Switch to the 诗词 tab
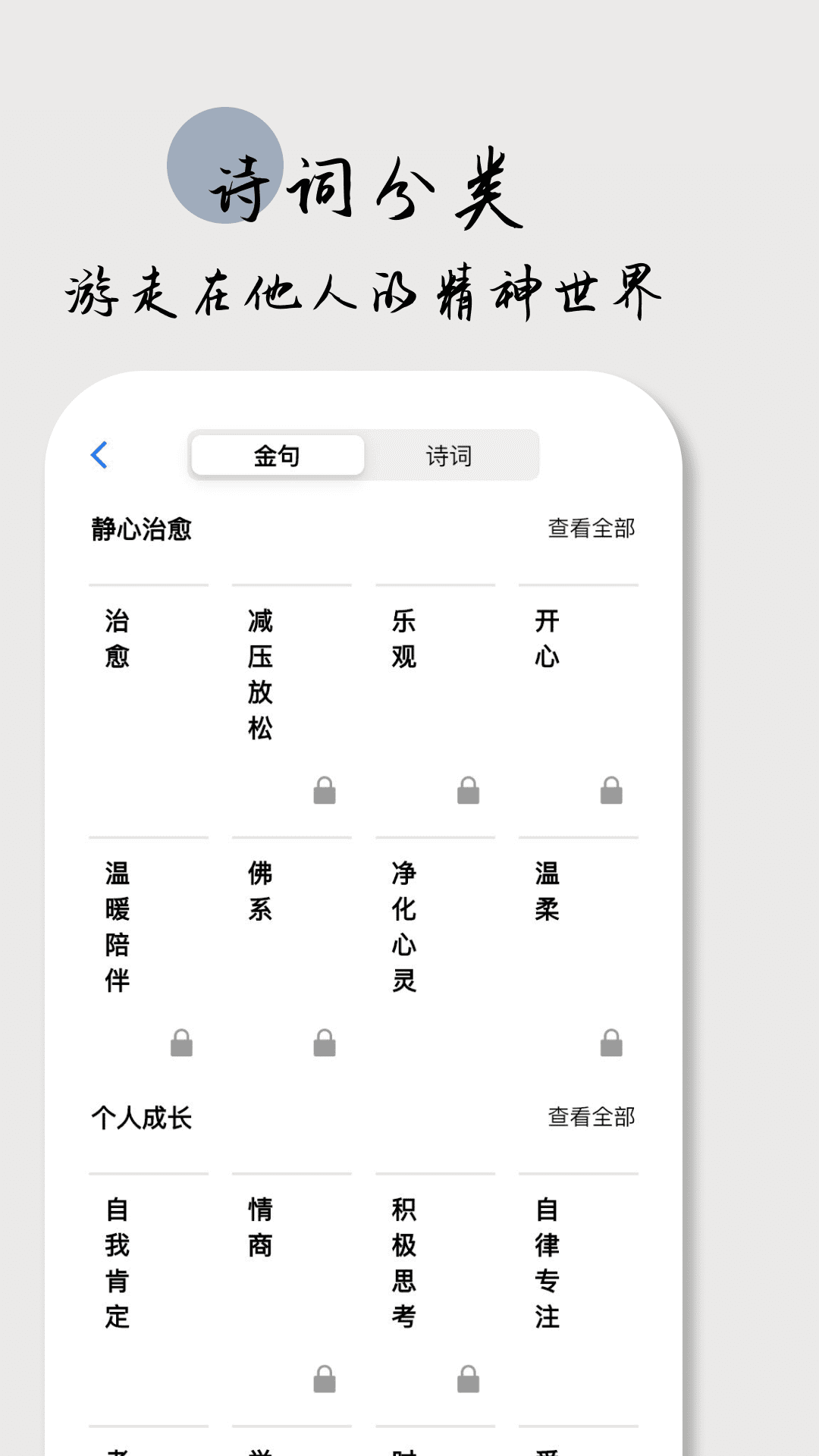Image resolution: width=819 pixels, height=1456 pixels. 449,455
